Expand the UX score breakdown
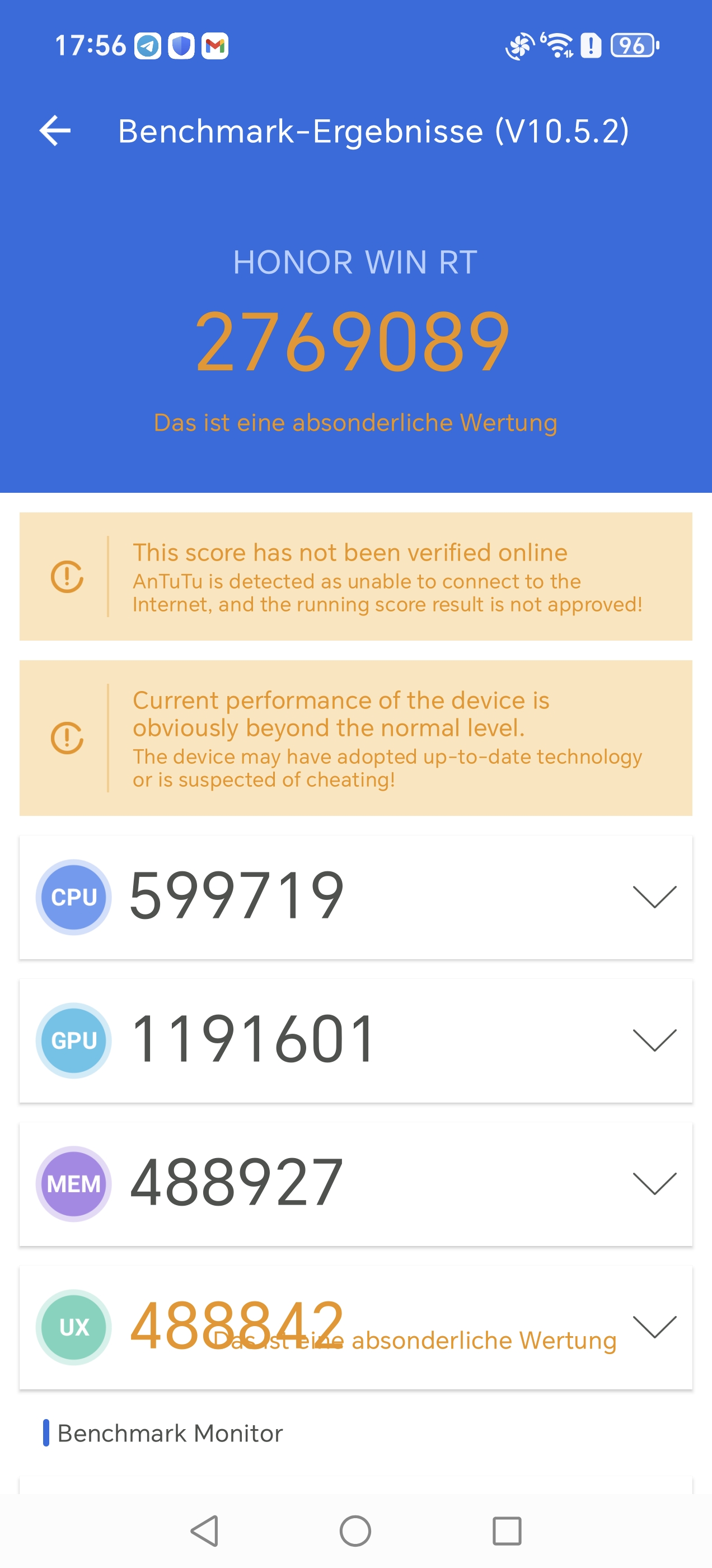This screenshot has width=712, height=1568. (654, 1327)
